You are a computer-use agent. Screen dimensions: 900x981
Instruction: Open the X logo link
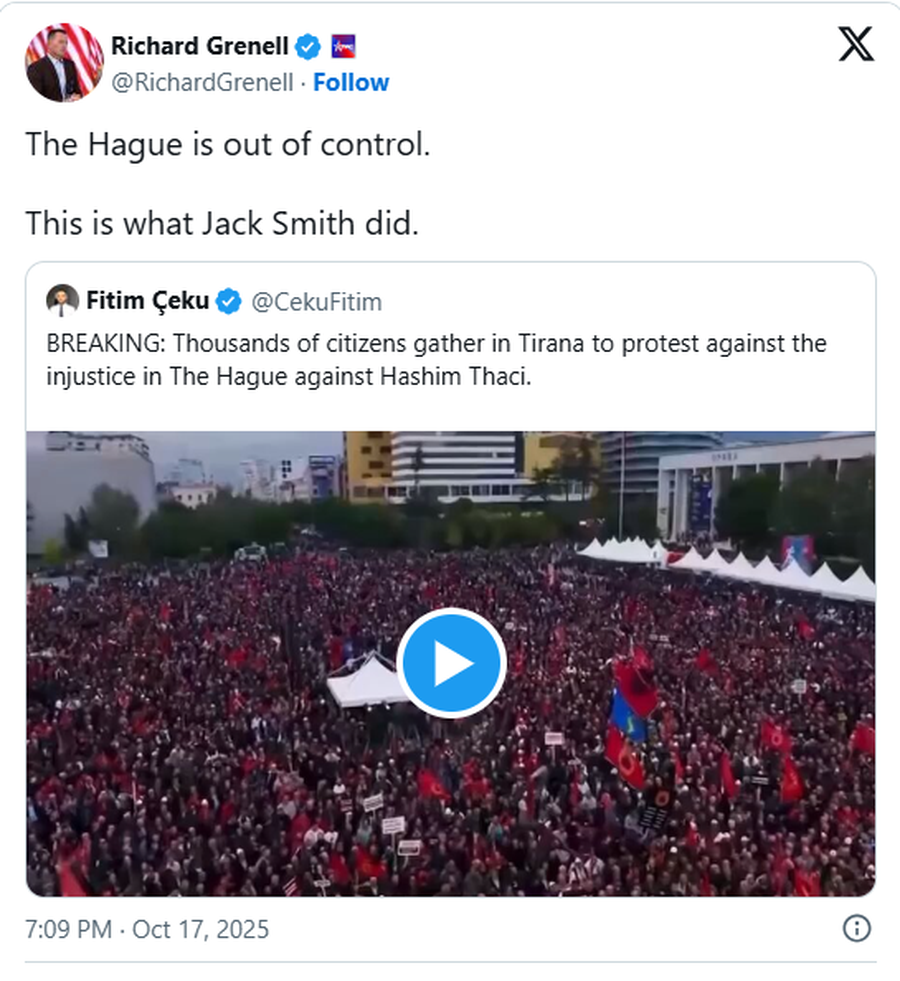click(x=855, y=44)
